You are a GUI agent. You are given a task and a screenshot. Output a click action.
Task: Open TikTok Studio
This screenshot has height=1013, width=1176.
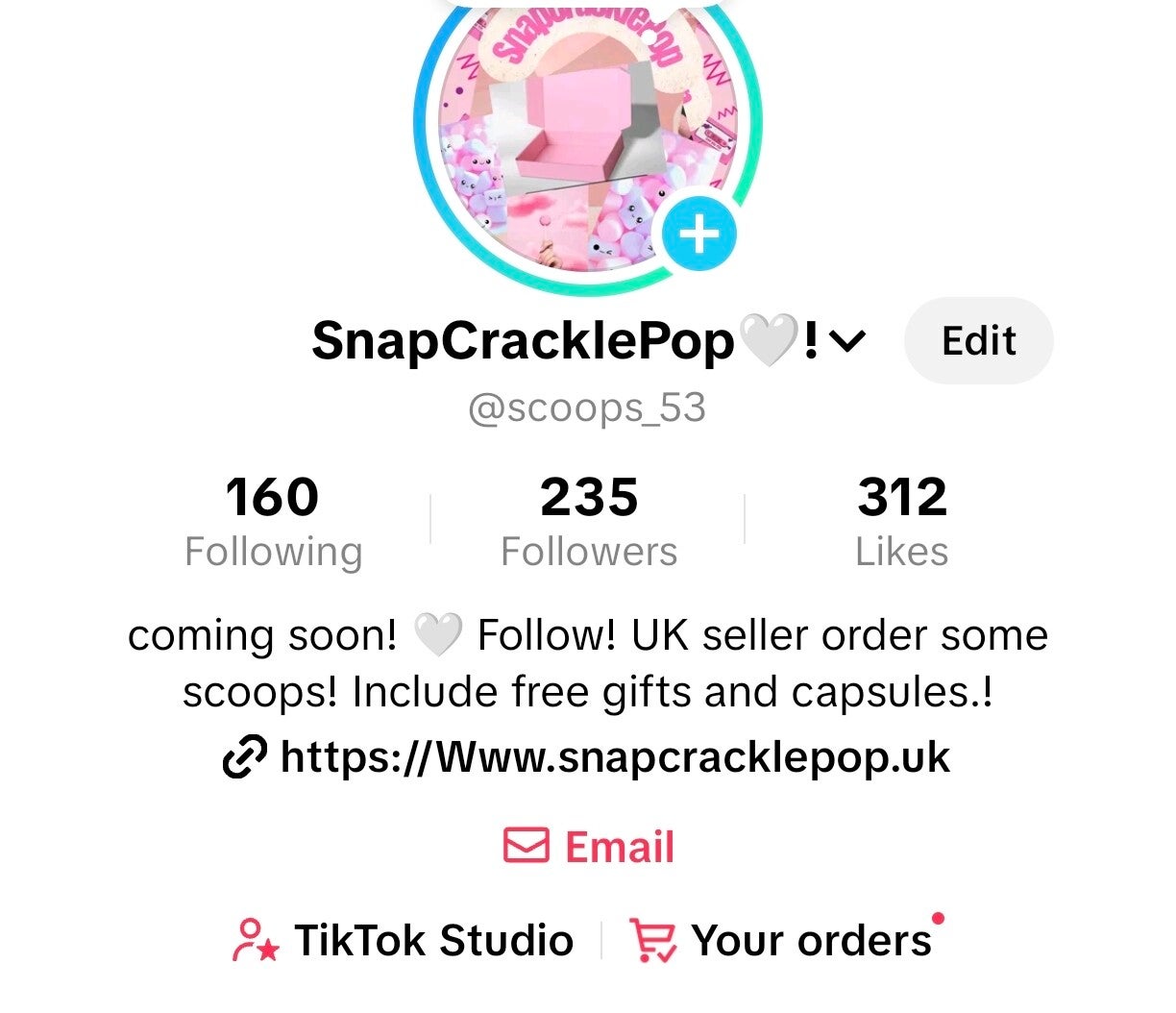404,940
